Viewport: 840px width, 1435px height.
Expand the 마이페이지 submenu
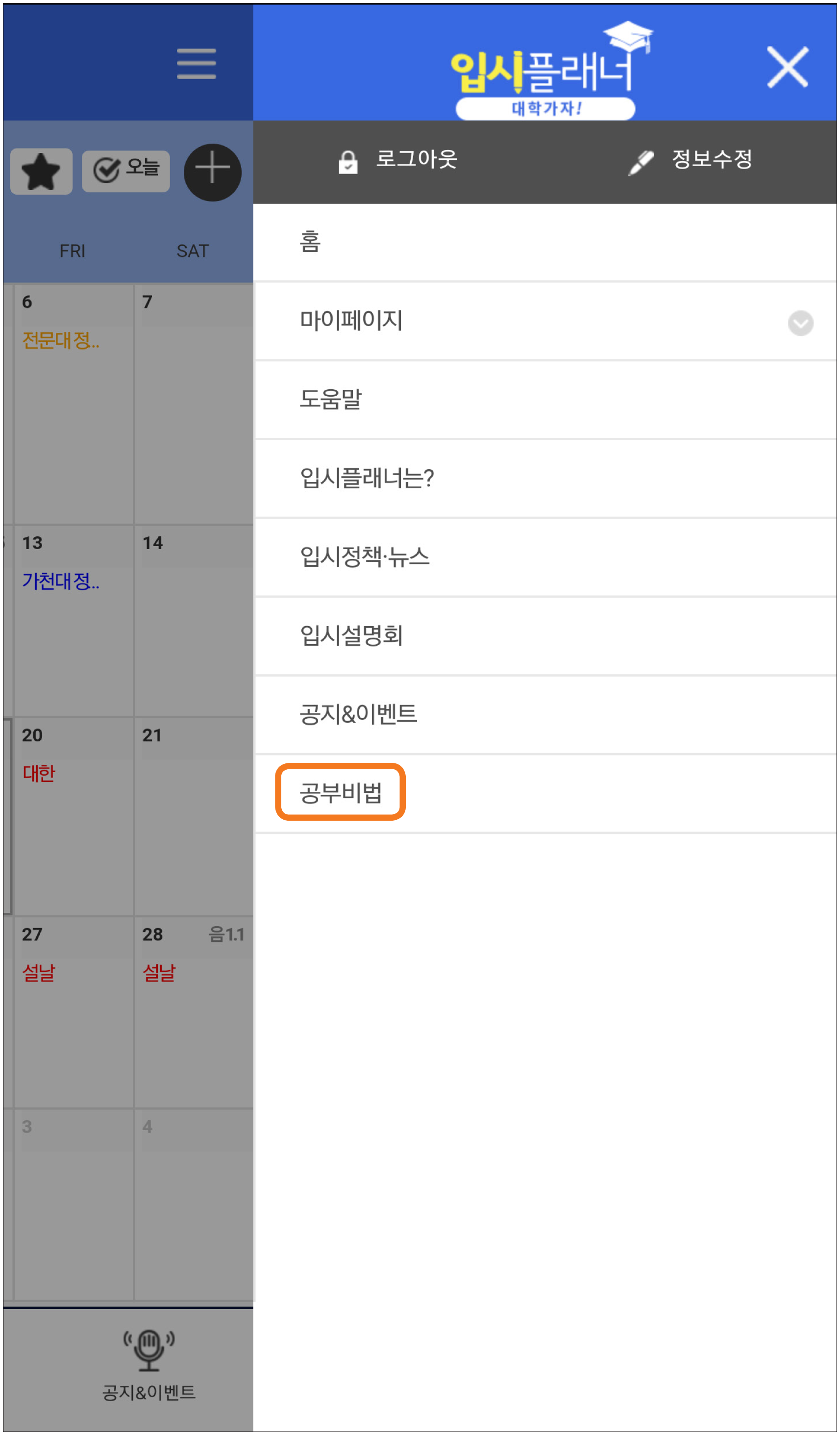tap(800, 323)
